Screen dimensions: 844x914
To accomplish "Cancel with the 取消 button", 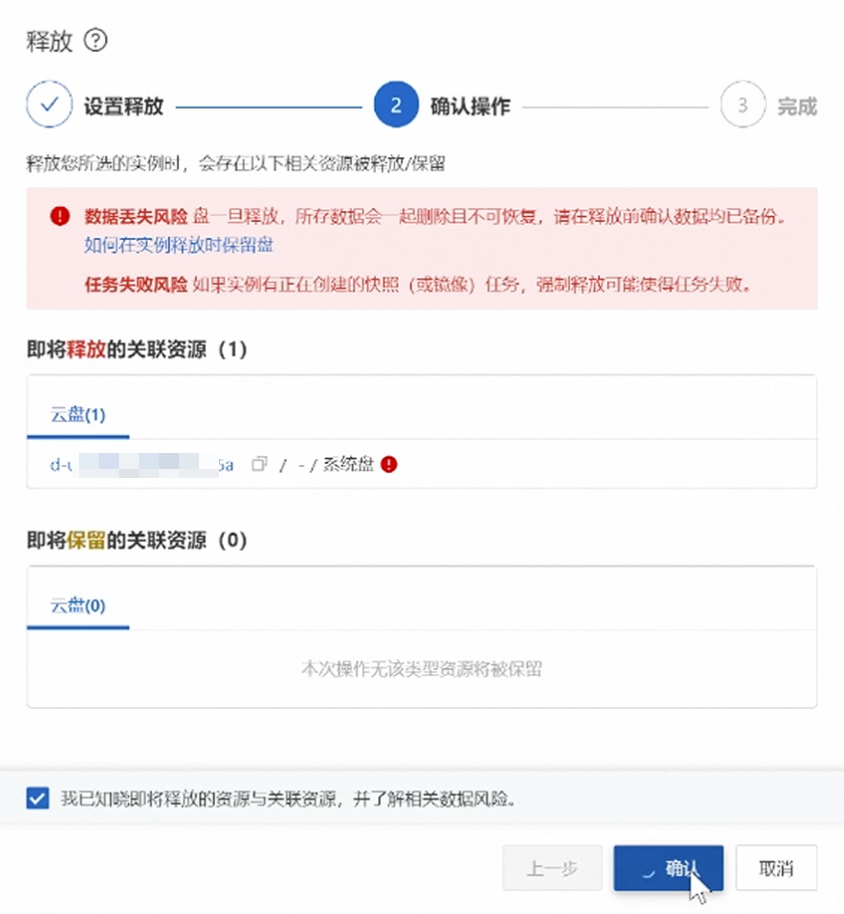I will (x=776, y=868).
